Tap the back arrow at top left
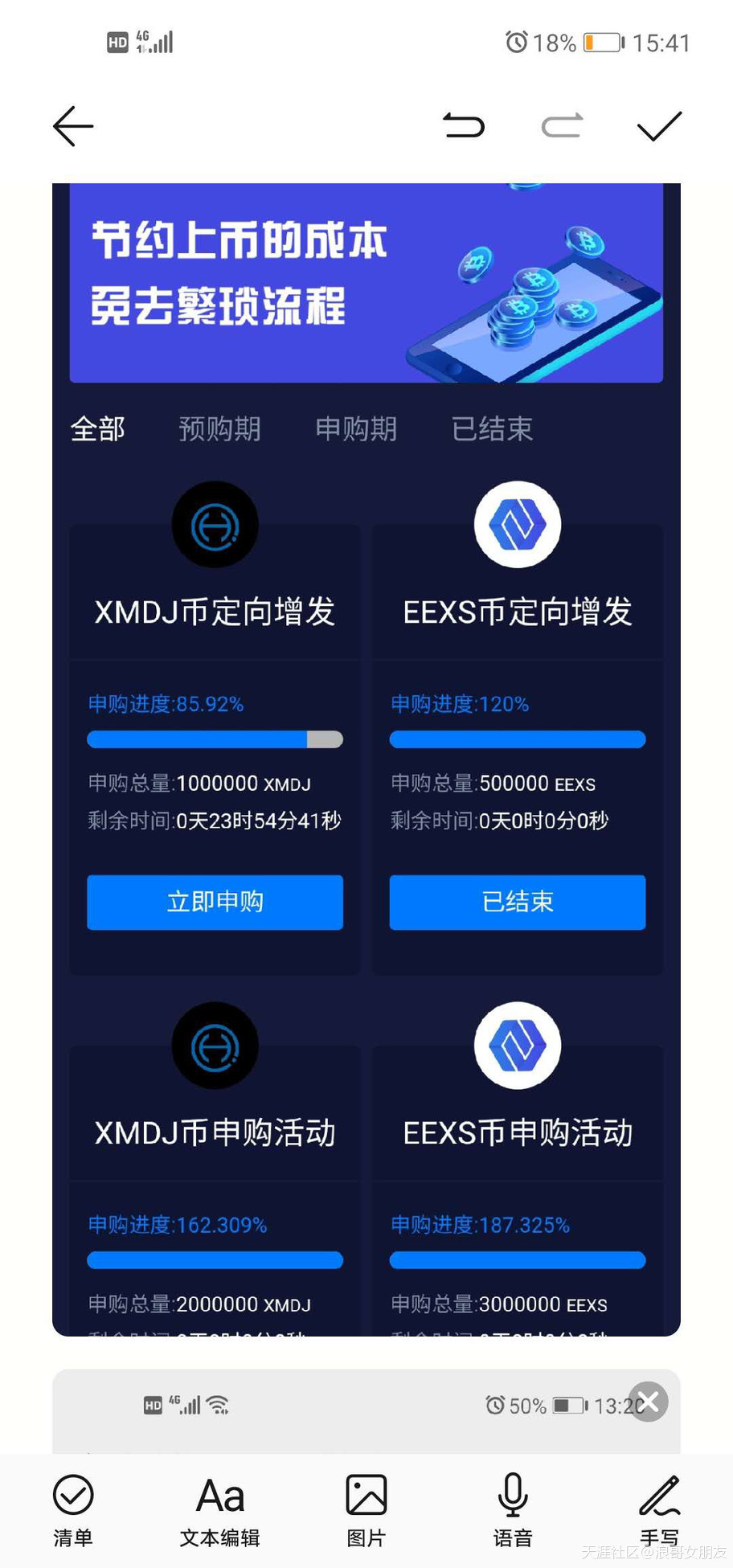This screenshot has height=1568, width=733. [x=72, y=125]
